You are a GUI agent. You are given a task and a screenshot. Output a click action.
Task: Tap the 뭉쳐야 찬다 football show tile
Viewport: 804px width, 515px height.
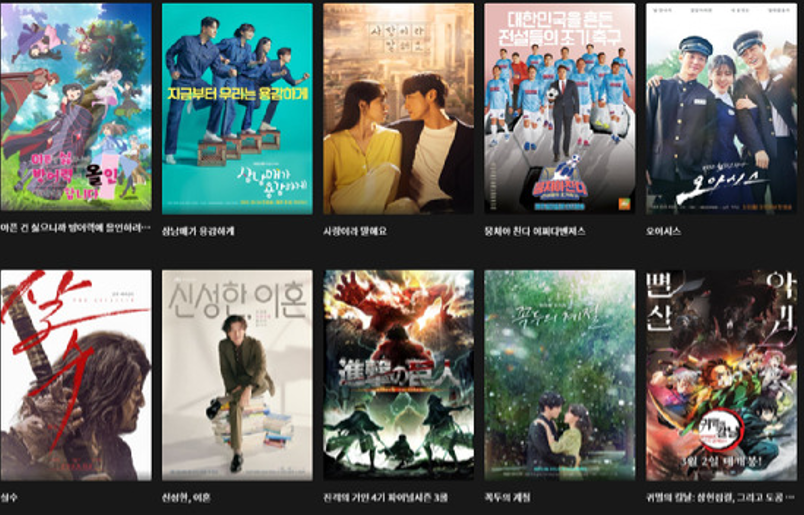(559, 108)
